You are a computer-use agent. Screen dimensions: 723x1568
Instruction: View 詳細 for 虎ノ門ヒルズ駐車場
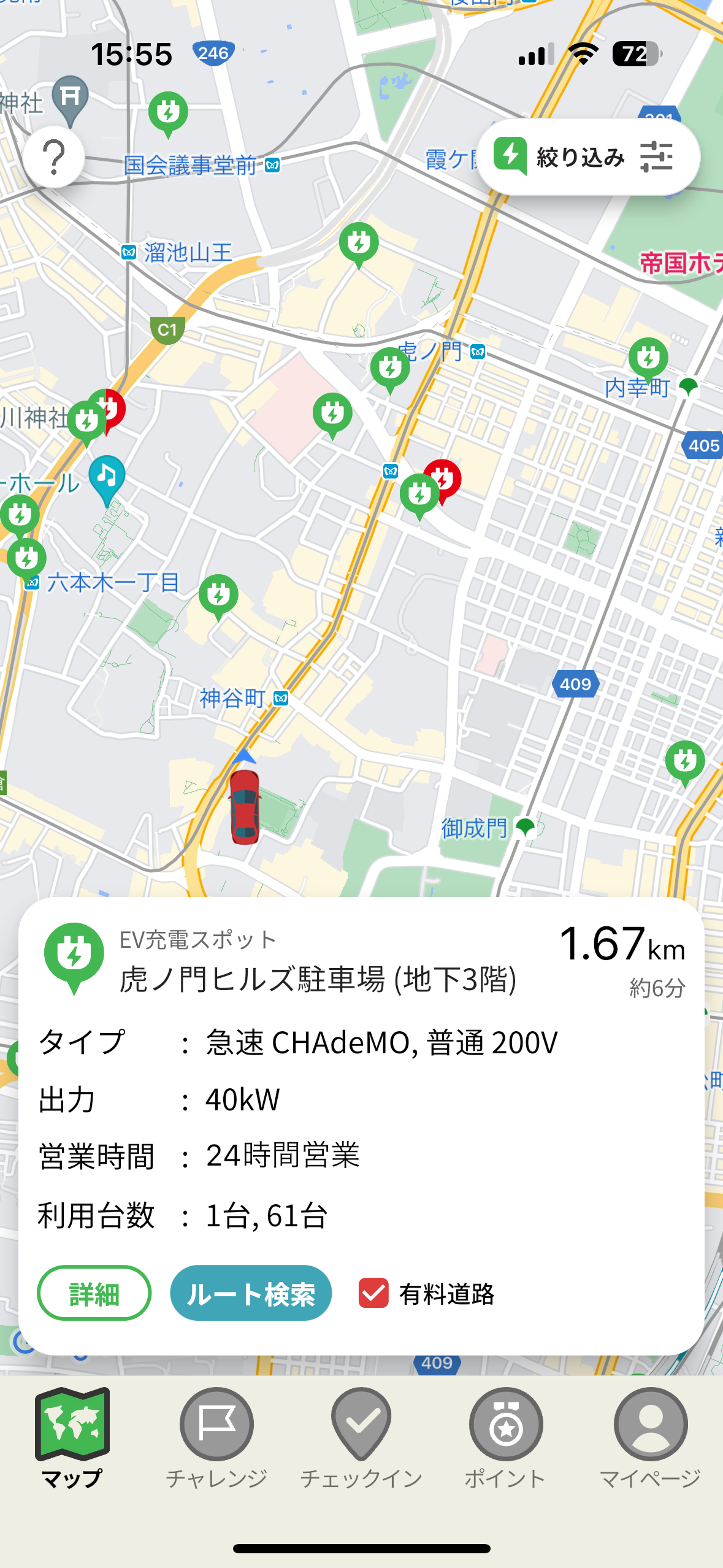click(94, 1293)
